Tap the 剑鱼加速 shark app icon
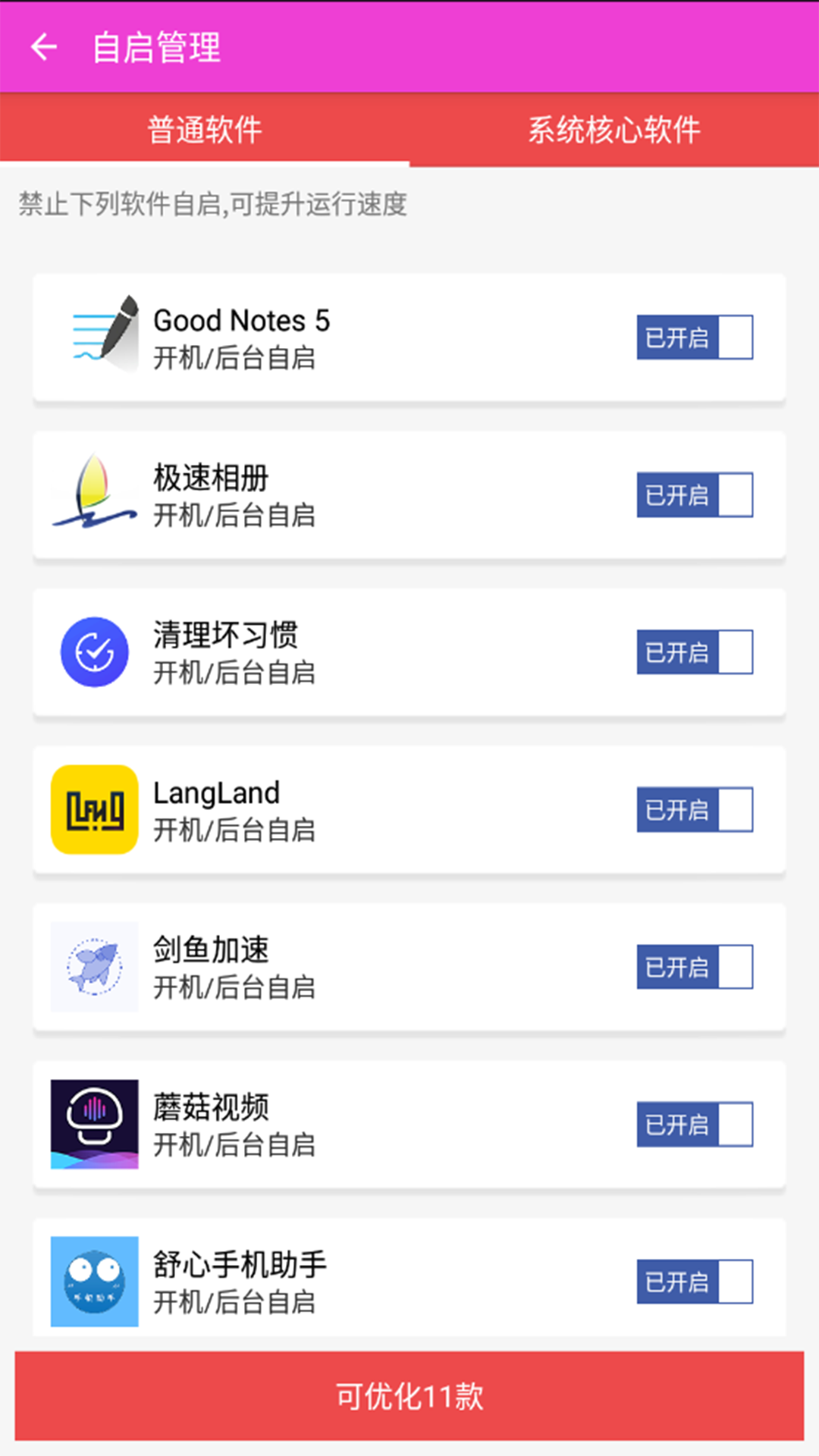Image resolution: width=819 pixels, height=1456 pixels. [94, 966]
